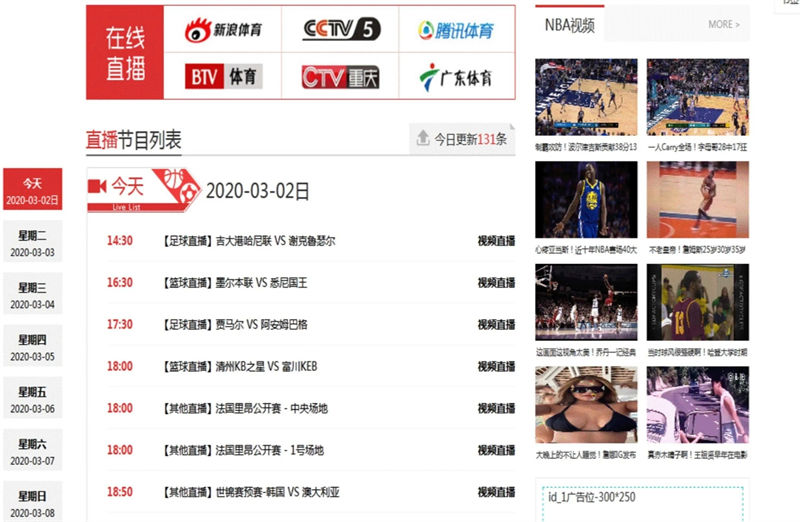Viewport: 800px width, 522px height.
Task: Open the 腾讯体育 live channel
Action: pyautogui.click(x=456, y=30)
